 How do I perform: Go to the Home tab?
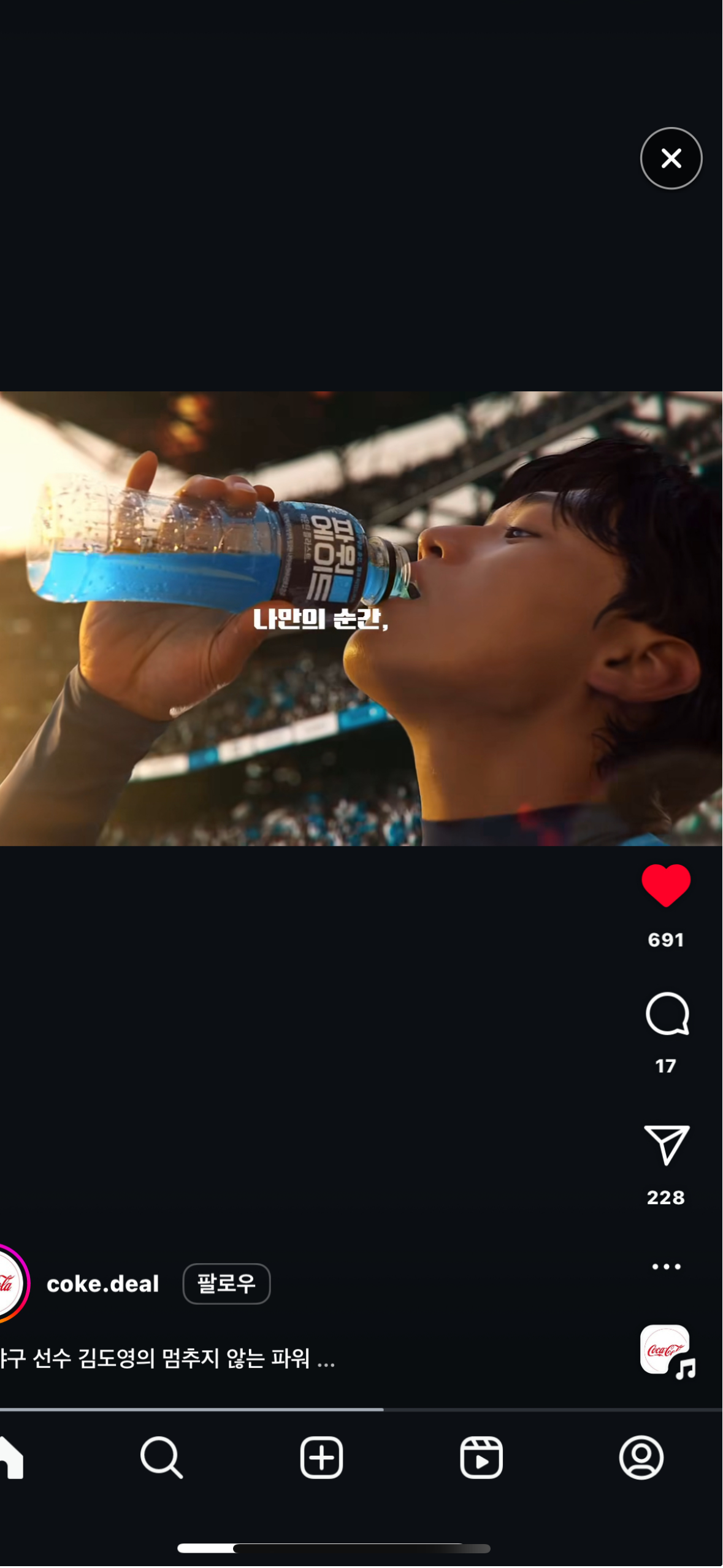(x=11, y=1458)
